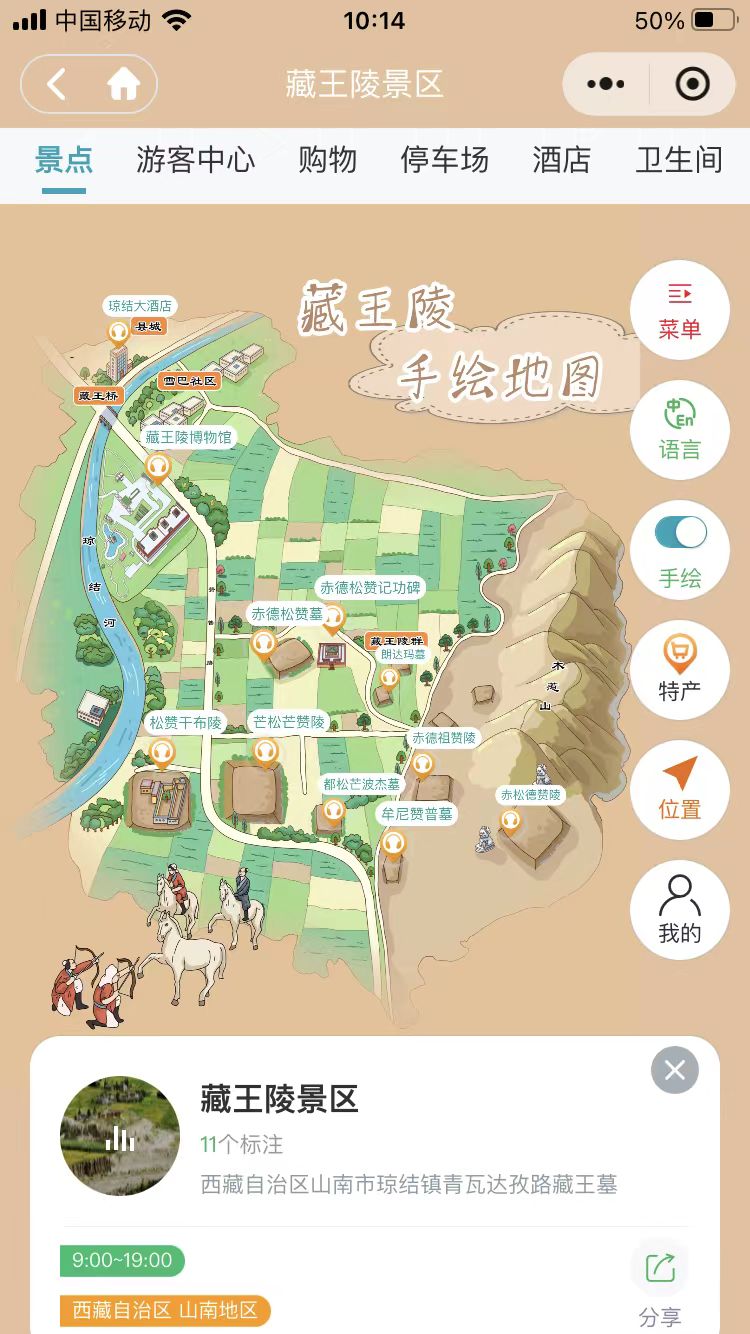Close the mini program via target icon
The height and width of the screenshot is (1334, 750).
(x=692, y=85)
